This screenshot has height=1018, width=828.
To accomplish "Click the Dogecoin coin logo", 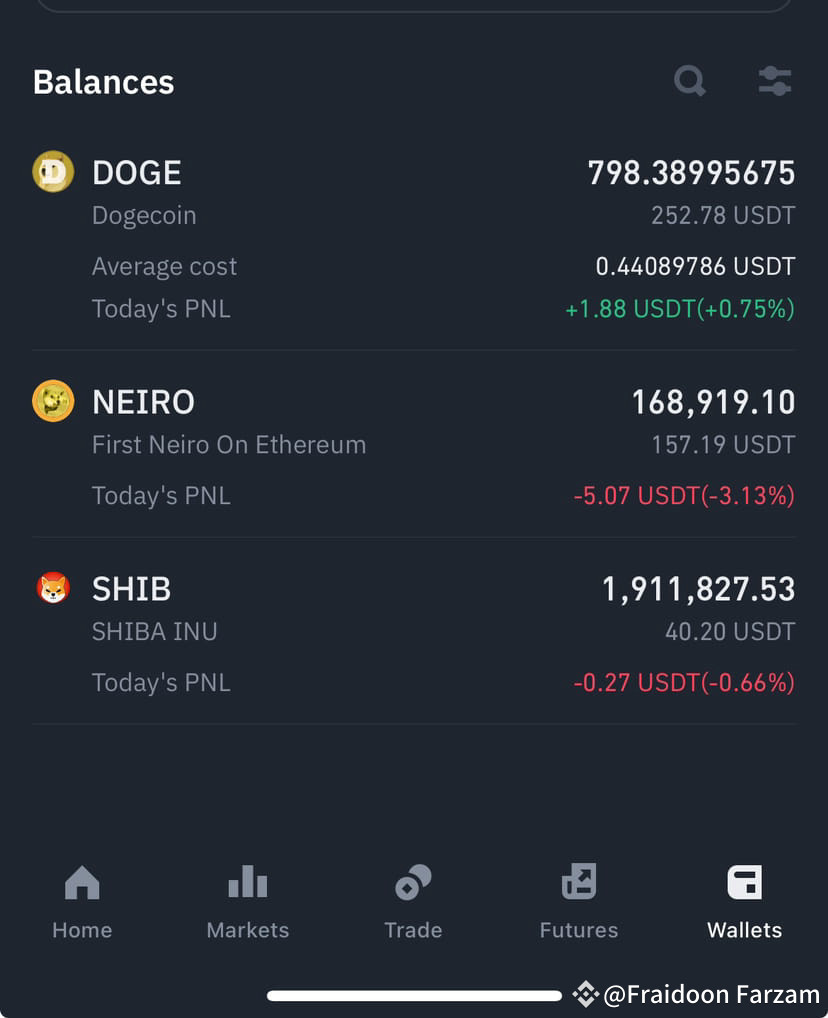I will click(x=53, y=172).
